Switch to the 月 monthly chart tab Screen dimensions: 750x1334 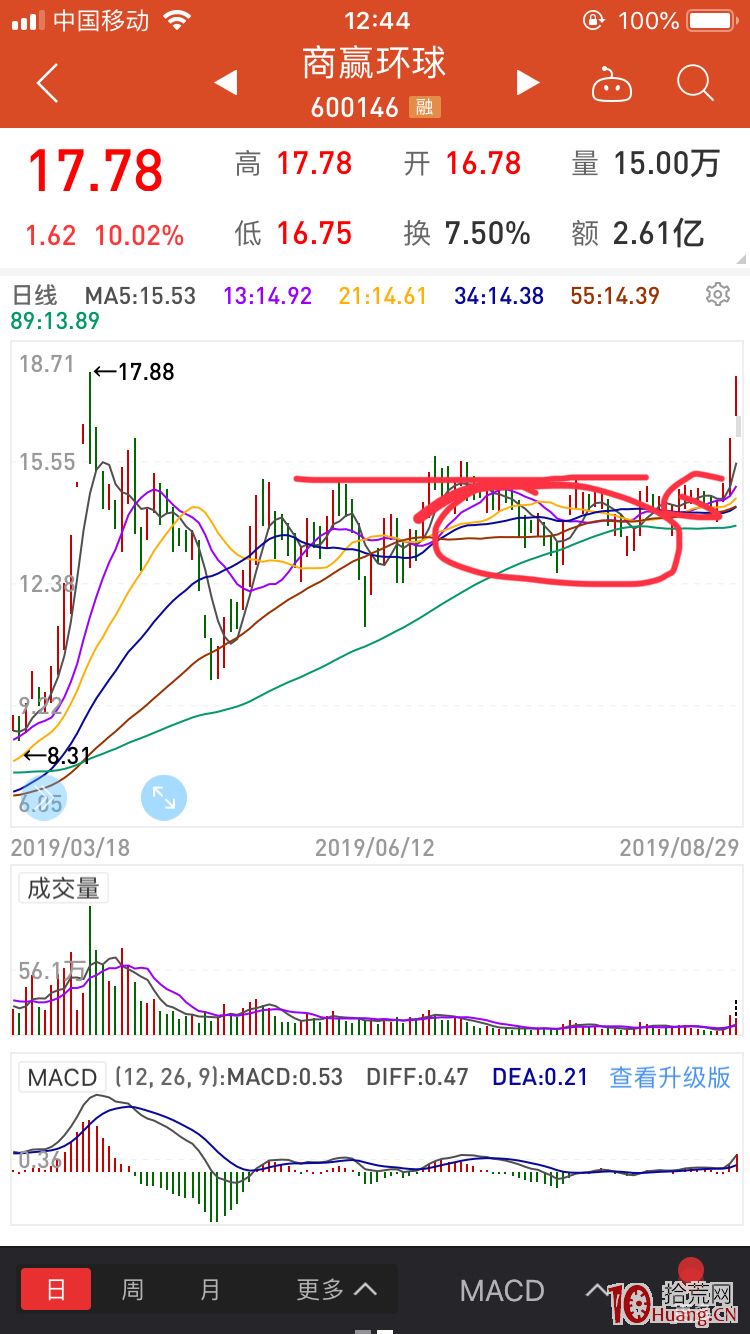pos(209,1290)
